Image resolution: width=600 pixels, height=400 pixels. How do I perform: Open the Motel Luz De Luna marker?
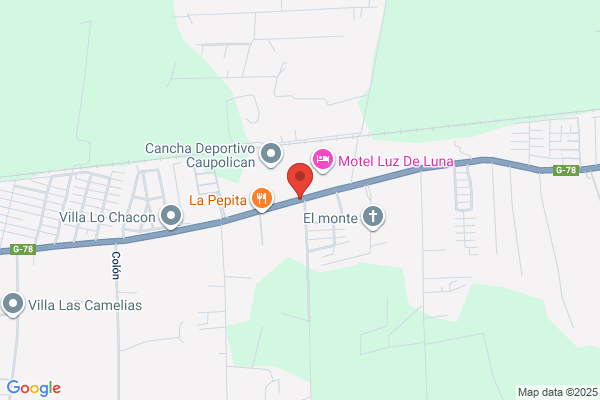[x=323, y=161]
